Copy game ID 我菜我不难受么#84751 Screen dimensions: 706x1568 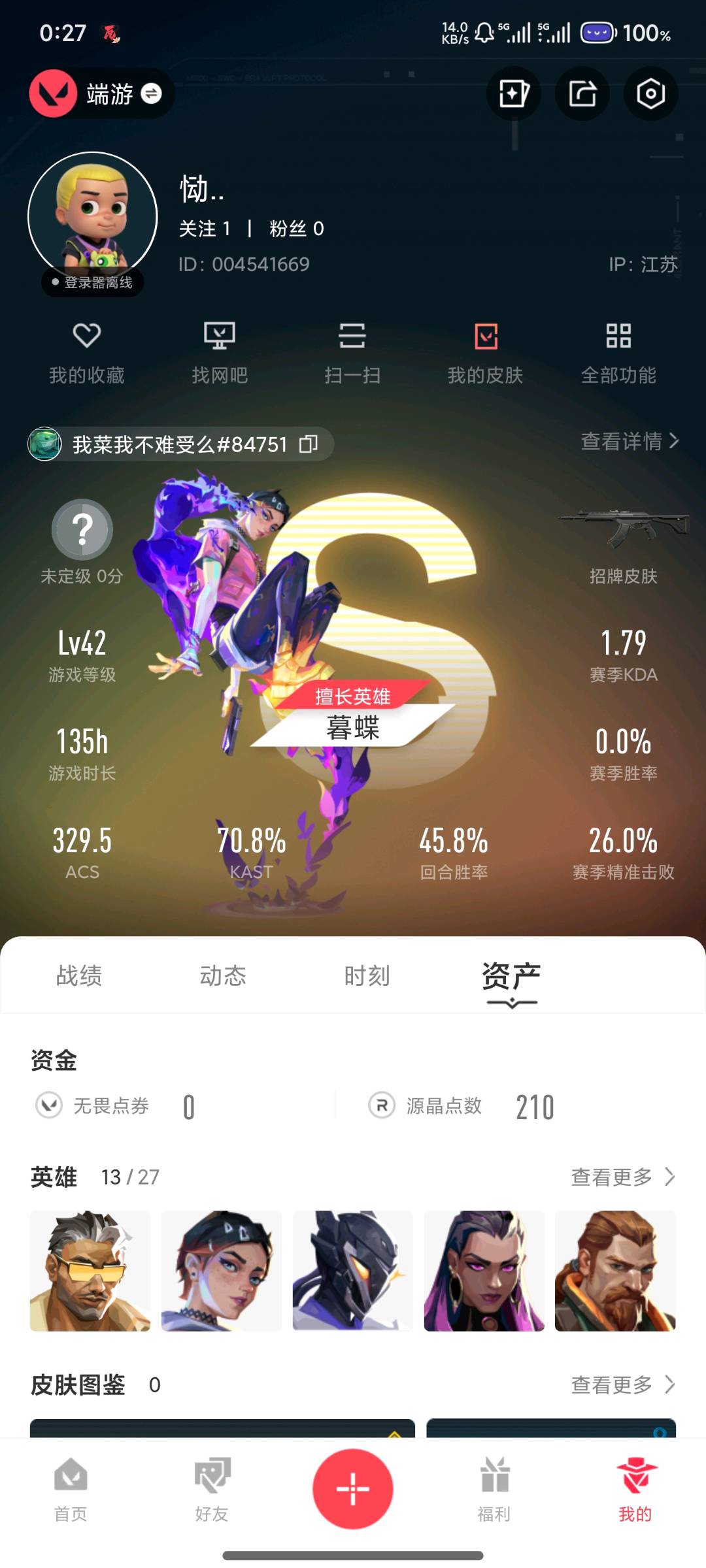[309, 444]
